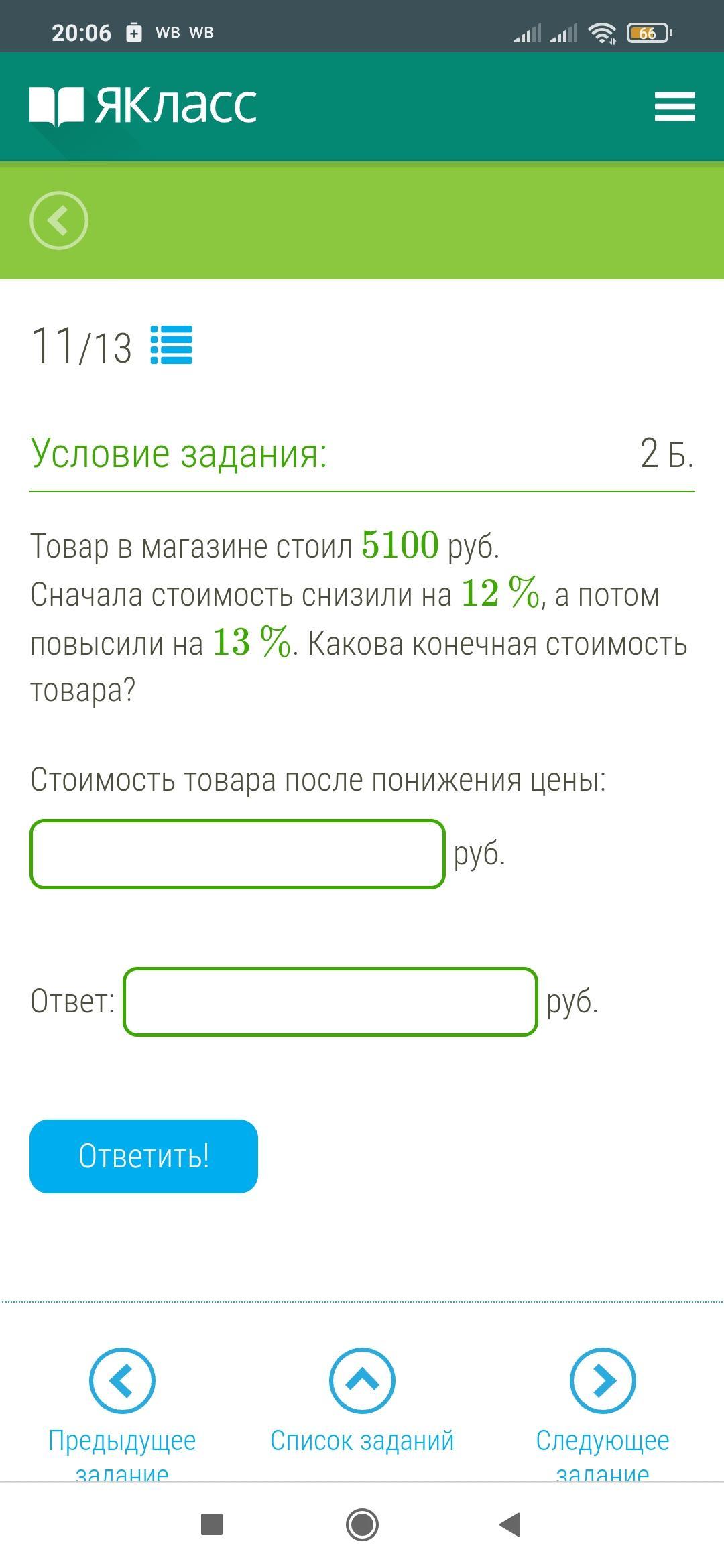Tap the system home button
The height and width of the screenshot is (1568, 724).
(x=362, y=1524)
